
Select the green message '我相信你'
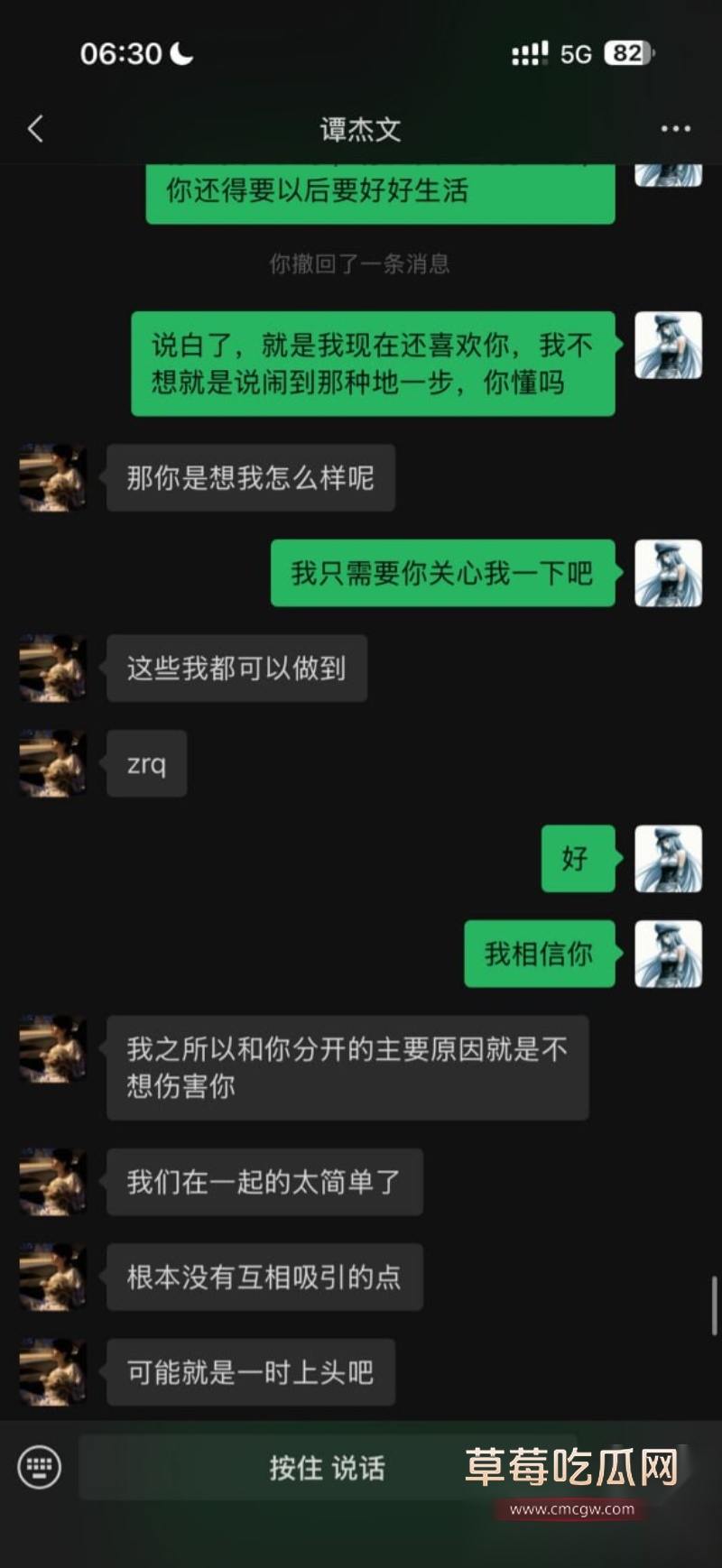(x=539, y=954)
